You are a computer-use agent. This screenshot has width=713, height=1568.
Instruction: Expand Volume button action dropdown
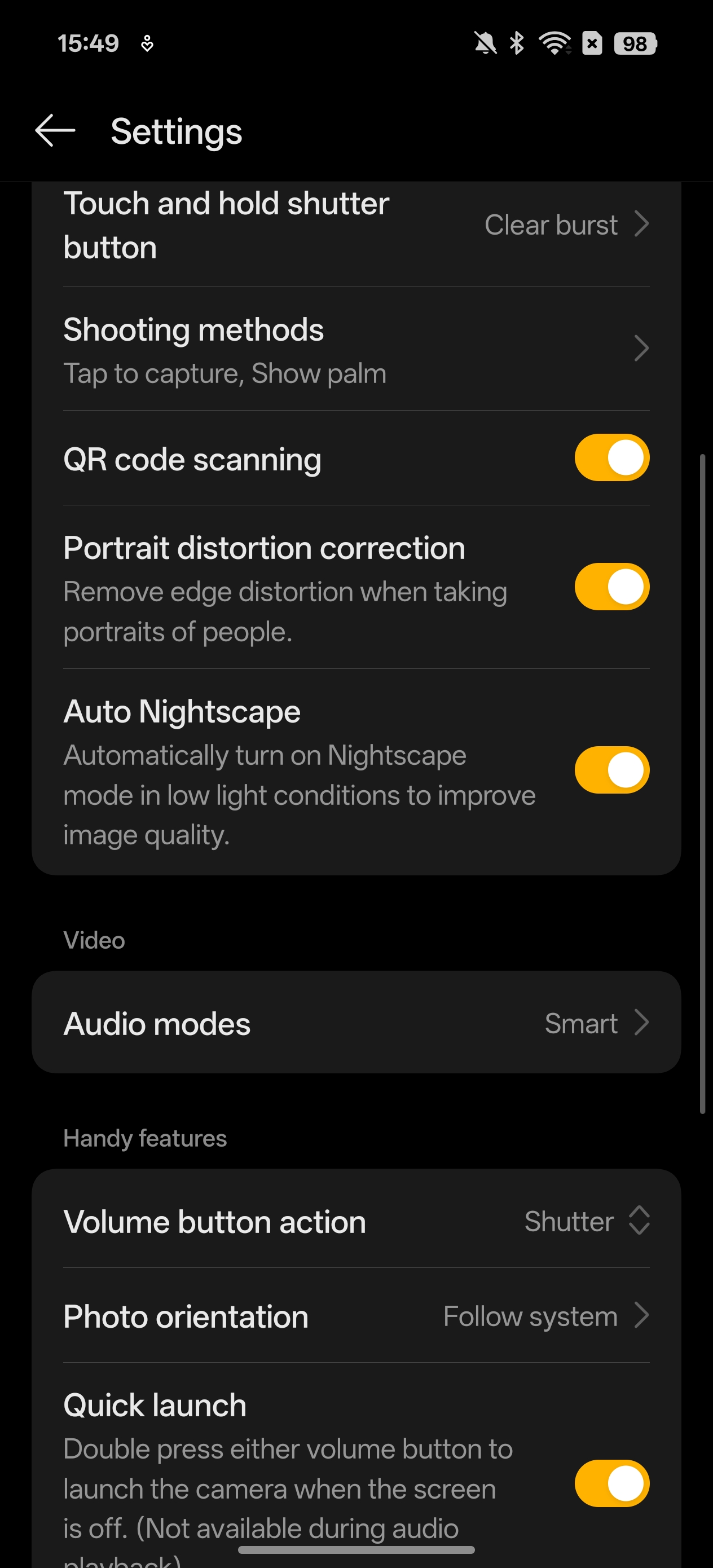[x=356, y=1220]
